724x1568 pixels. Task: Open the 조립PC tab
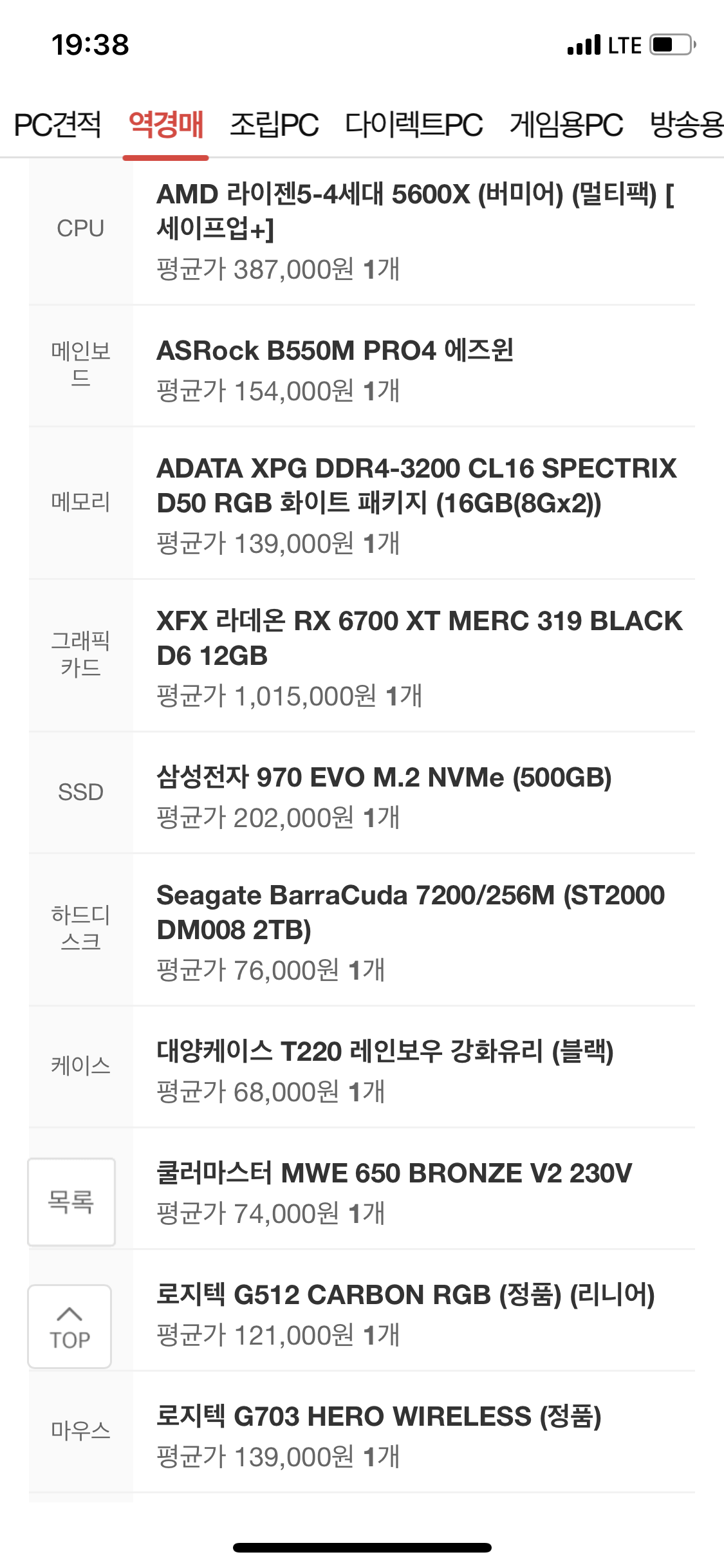tap(274, 124)
